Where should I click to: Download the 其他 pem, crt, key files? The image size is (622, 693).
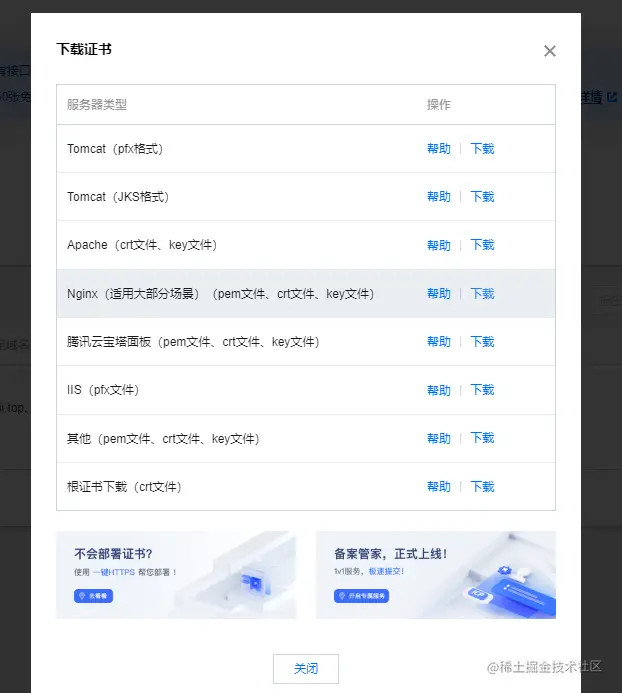(482, 438)
